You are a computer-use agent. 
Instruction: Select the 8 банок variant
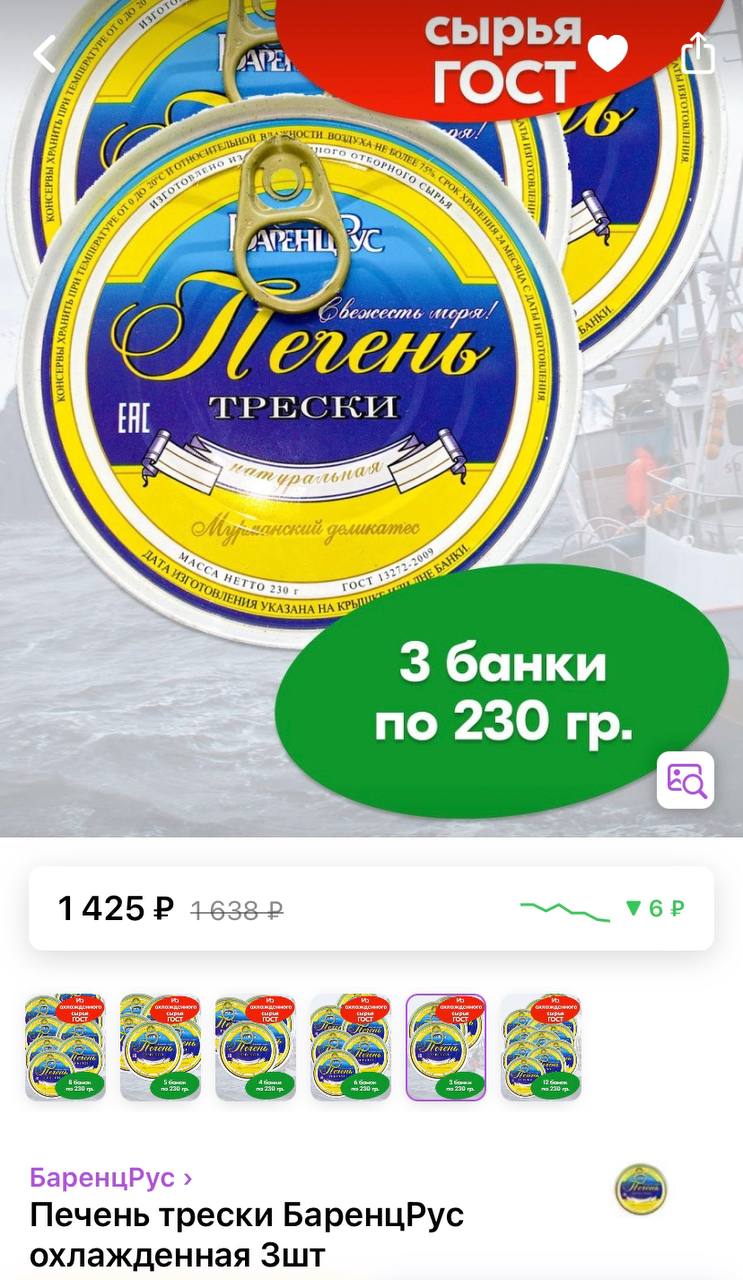(x=65, y=1047)
